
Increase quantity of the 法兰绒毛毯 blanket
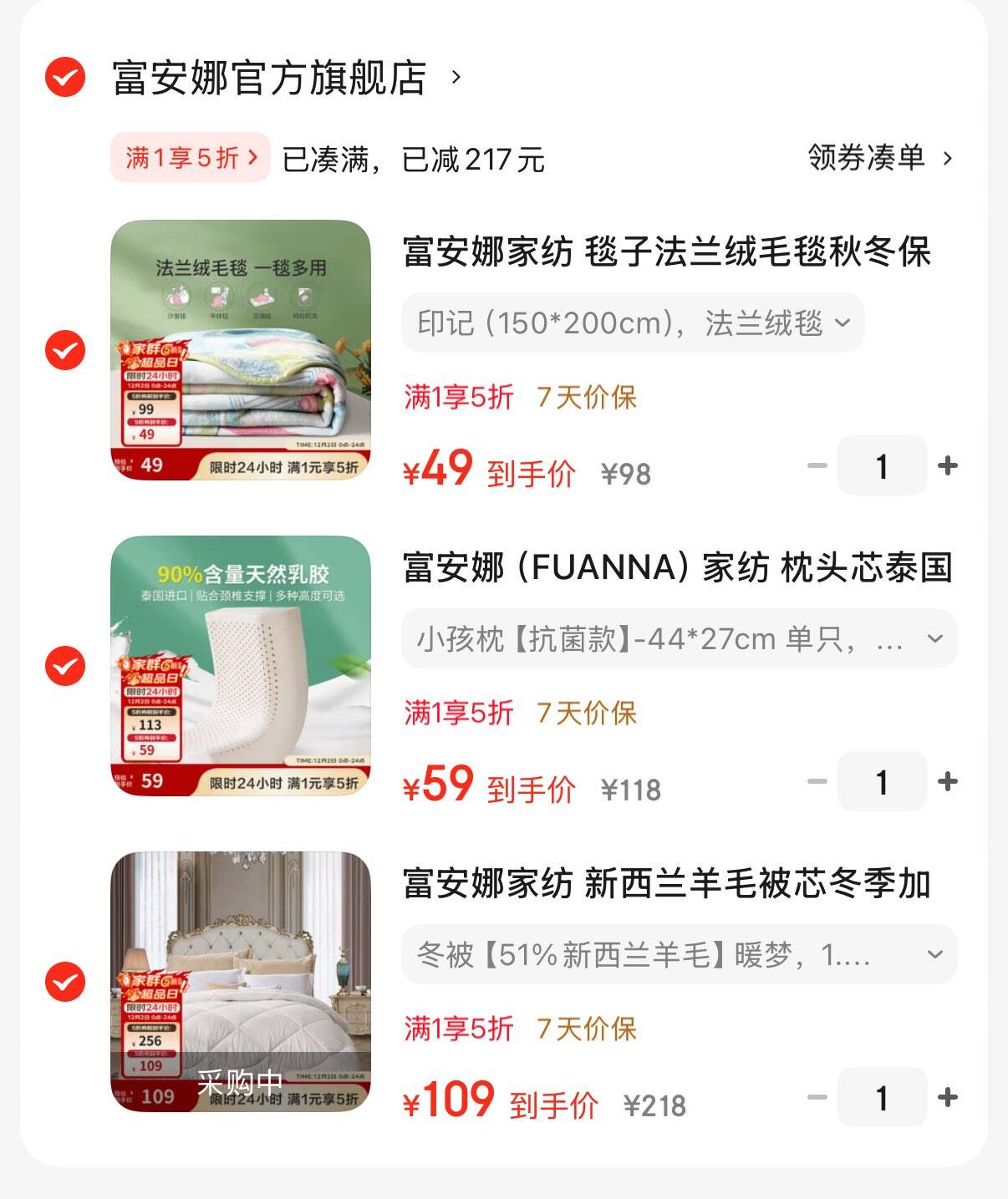tap(948, 465)
